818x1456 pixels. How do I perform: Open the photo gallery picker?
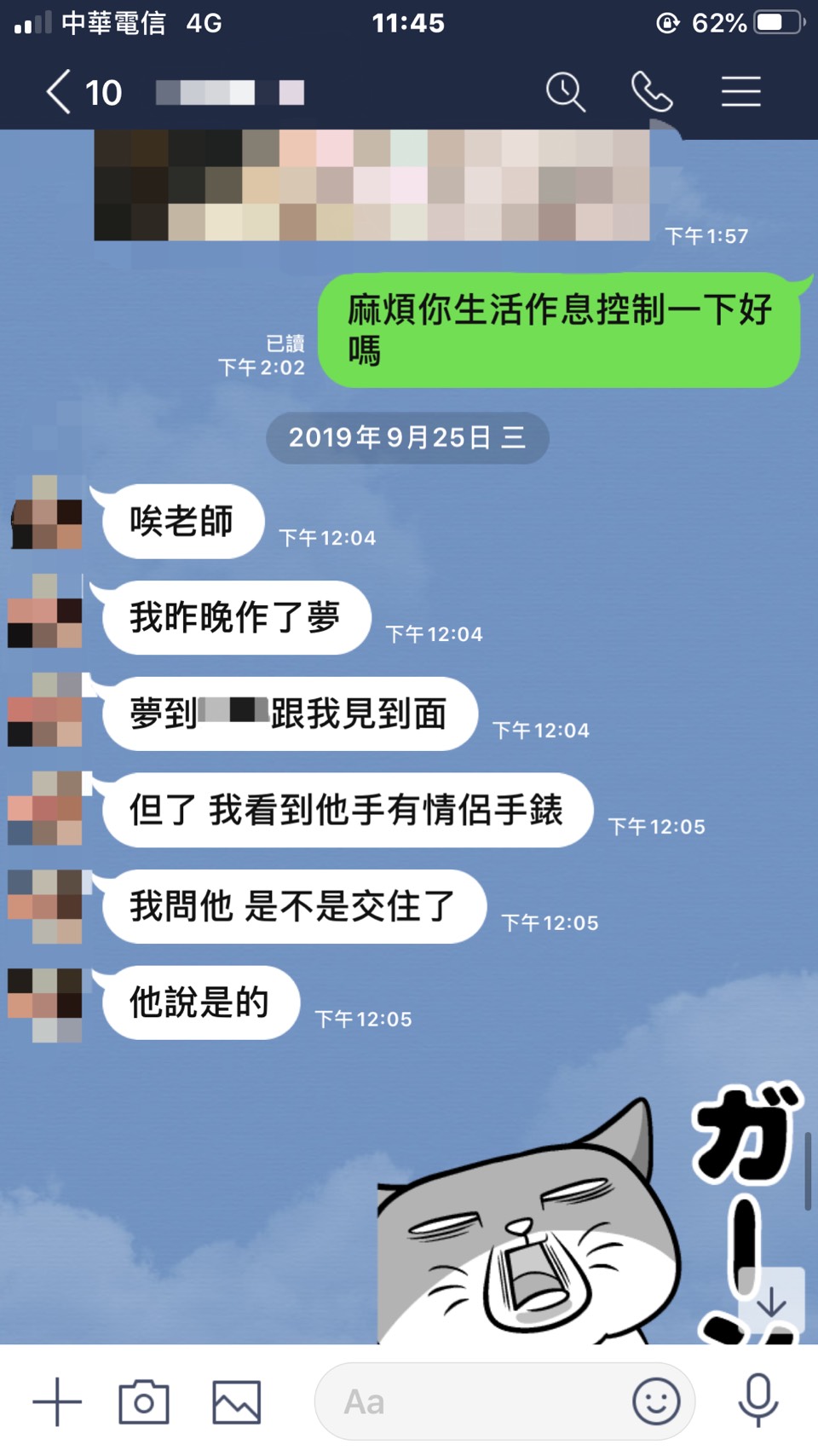pyautogui.click(x=236, y=1401)
